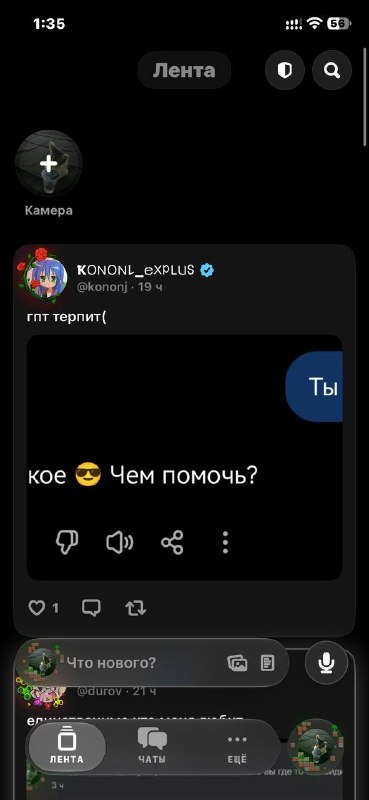Attach a photo using the gallery icon
Screen dimensions: 369x800
(x=237, y=663)
